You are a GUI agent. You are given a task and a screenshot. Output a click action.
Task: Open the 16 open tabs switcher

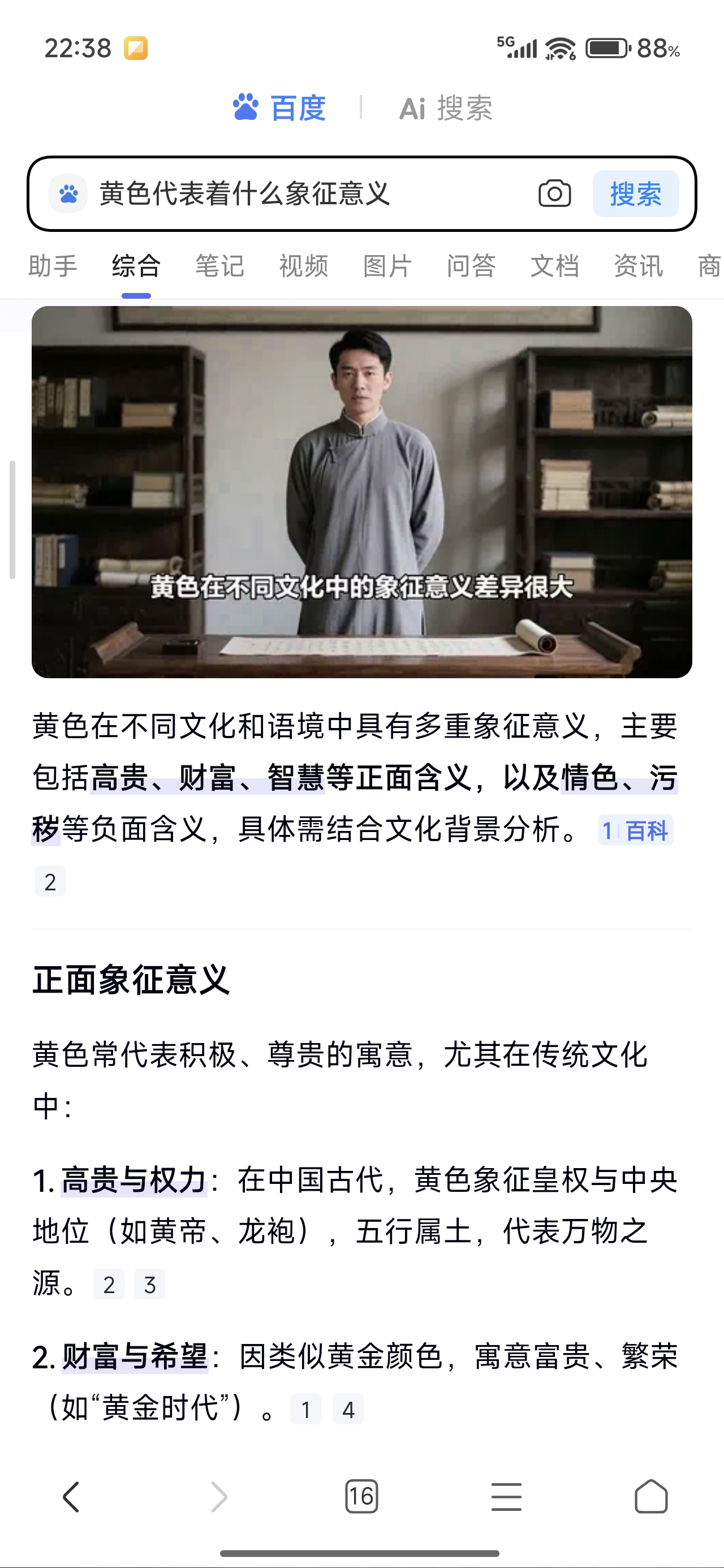coord(361,1497)
